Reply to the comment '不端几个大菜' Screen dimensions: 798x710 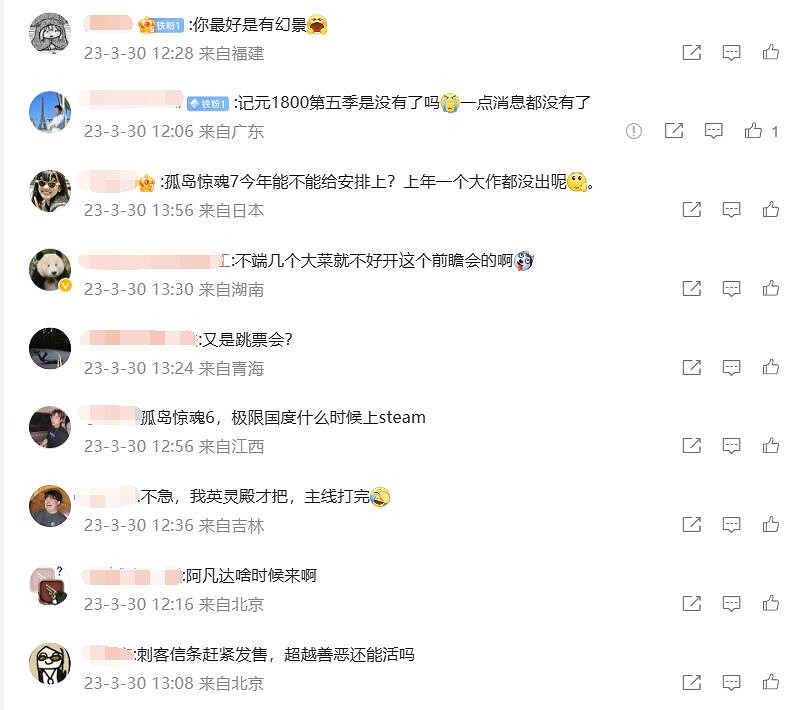(x=731, y=289)
